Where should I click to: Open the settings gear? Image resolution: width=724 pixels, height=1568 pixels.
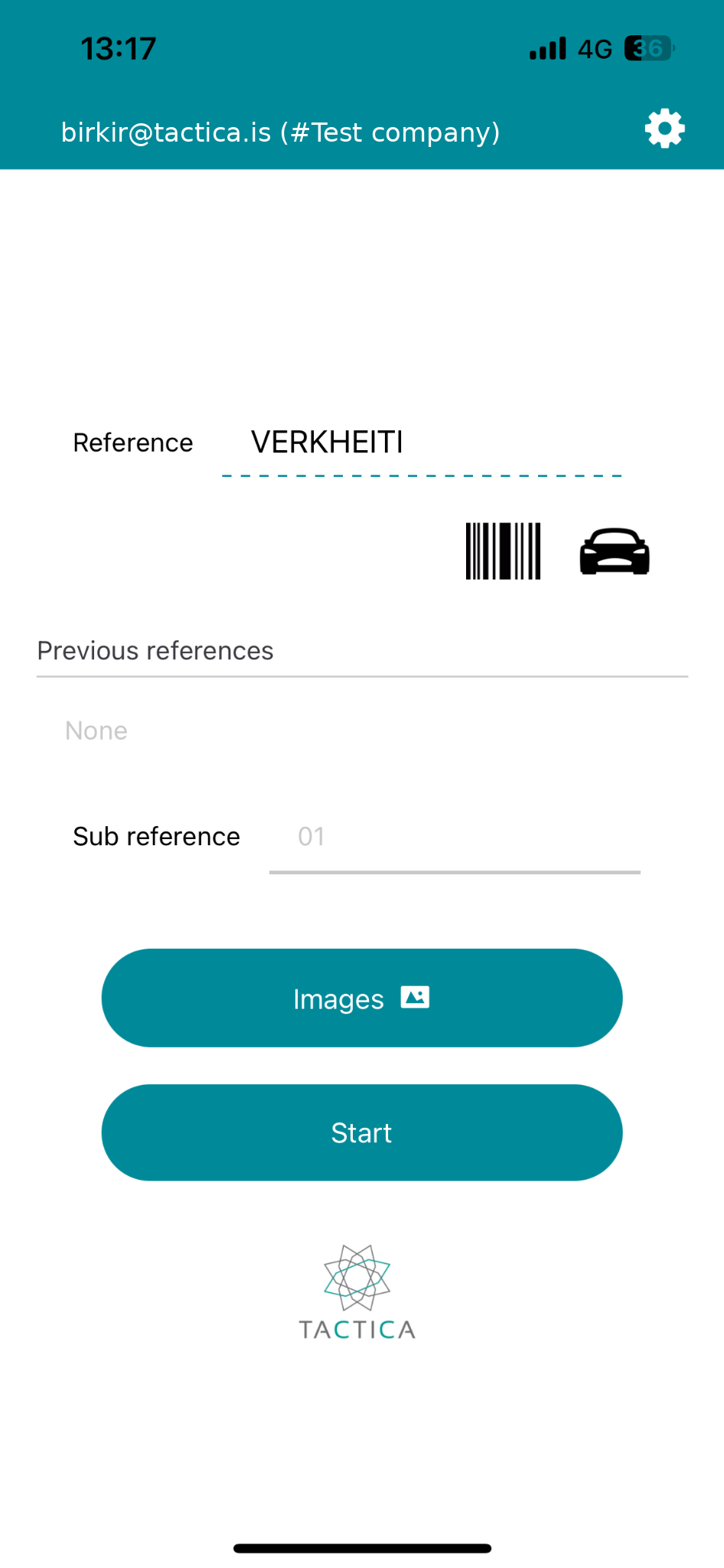(x=664, y=129)
